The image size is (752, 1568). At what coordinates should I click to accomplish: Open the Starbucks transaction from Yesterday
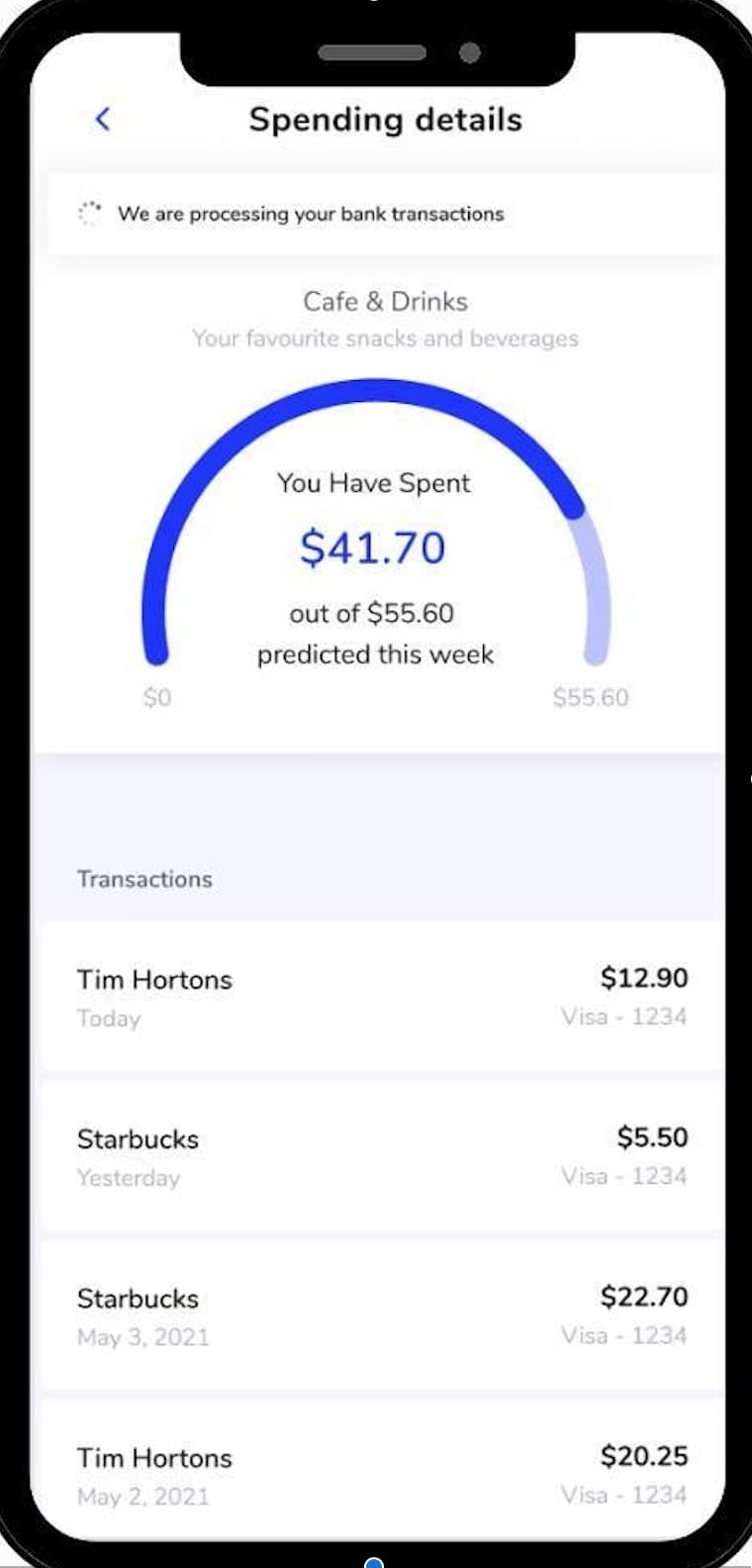[382, 1156]
